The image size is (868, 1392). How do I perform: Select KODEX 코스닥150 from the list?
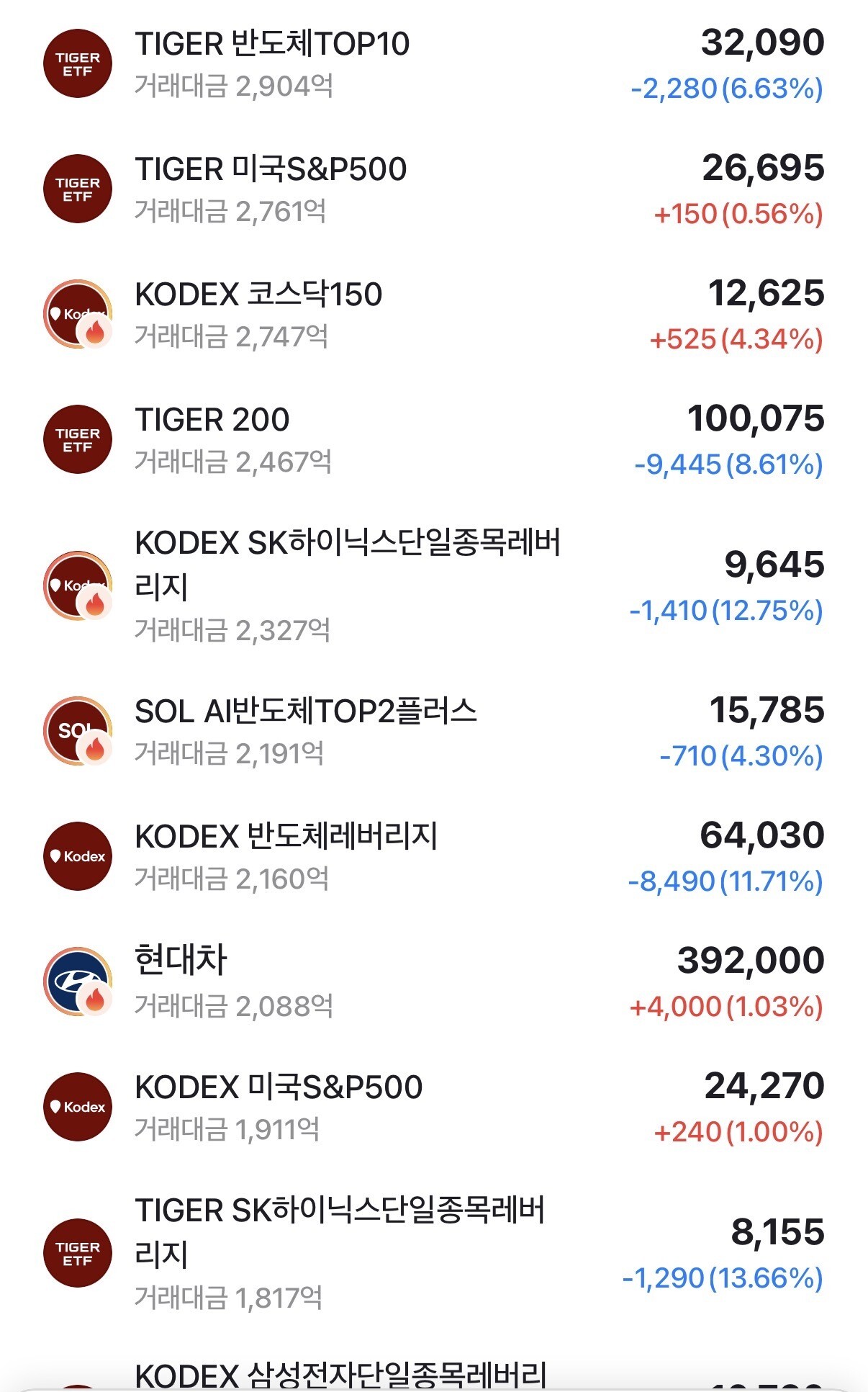coord(434,315)
